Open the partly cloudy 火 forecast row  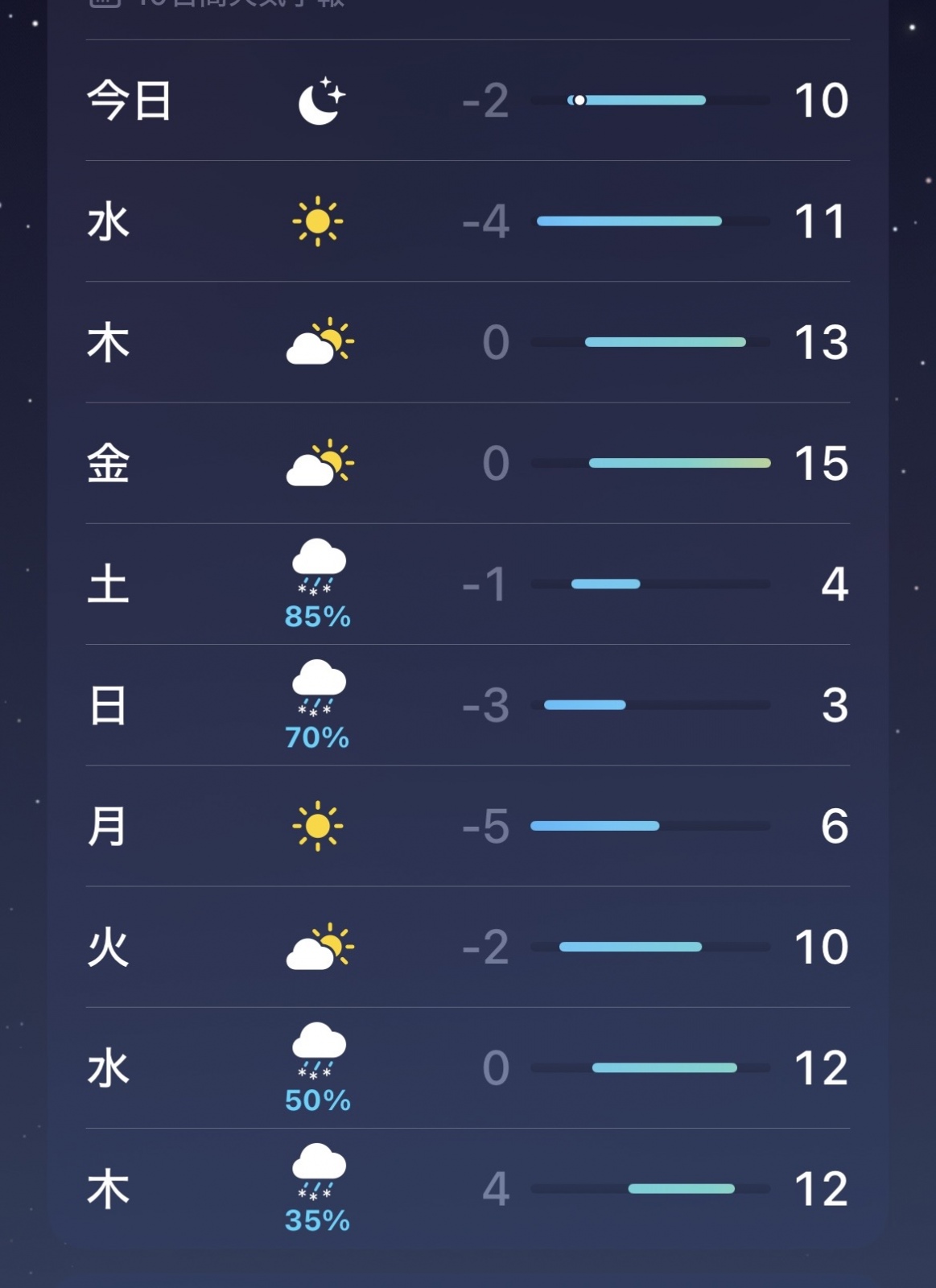(467, 947)
